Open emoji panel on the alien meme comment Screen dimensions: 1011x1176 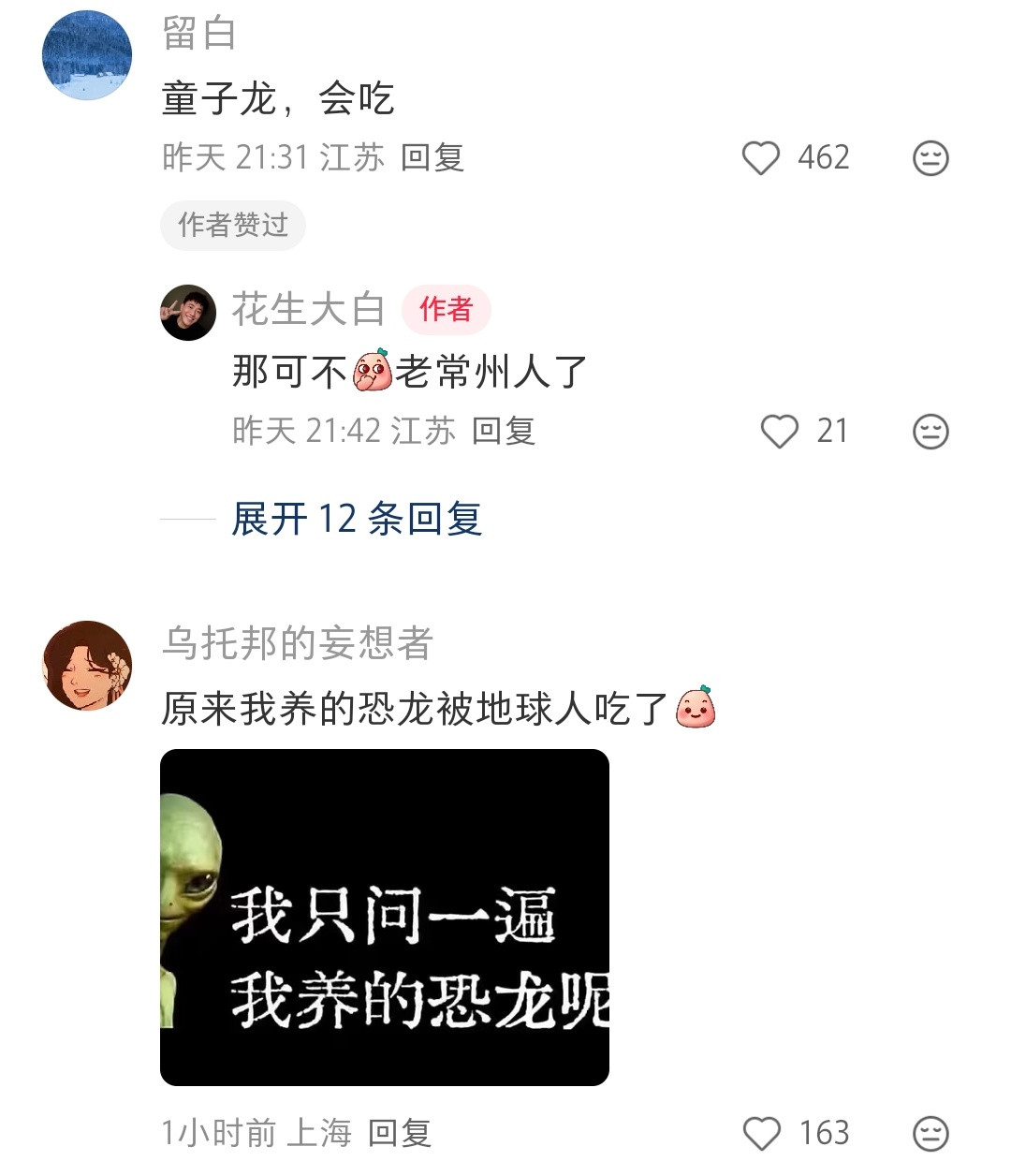(929, 1133)
